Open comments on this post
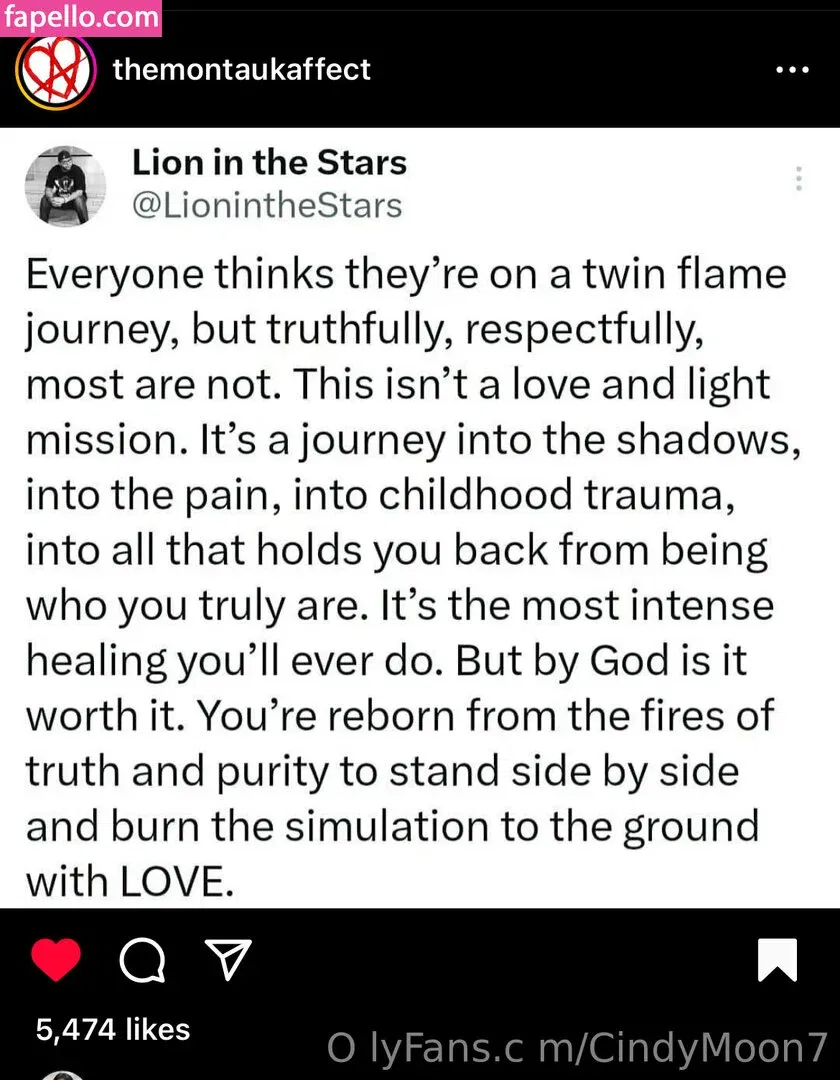The height and width of the screenshot is (1080, 840). [142, 960]
